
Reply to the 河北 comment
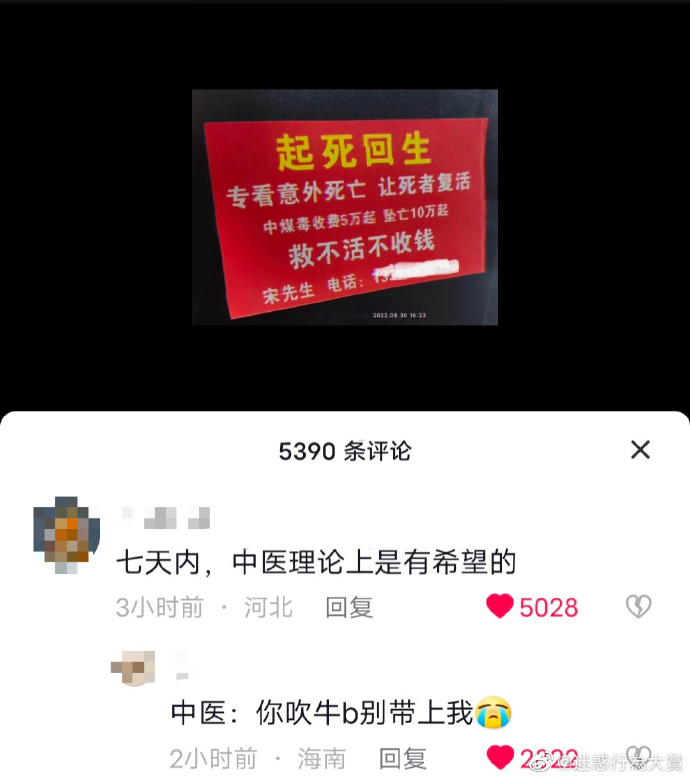(x=349, y=606)
